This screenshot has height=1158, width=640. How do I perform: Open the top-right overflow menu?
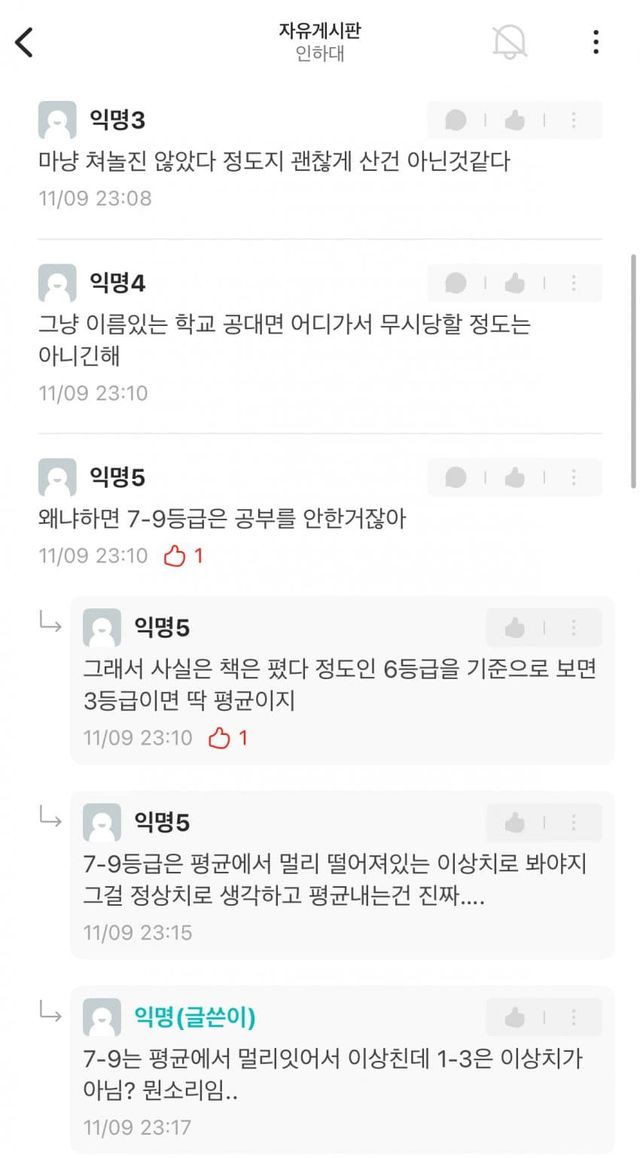point(595,42)
